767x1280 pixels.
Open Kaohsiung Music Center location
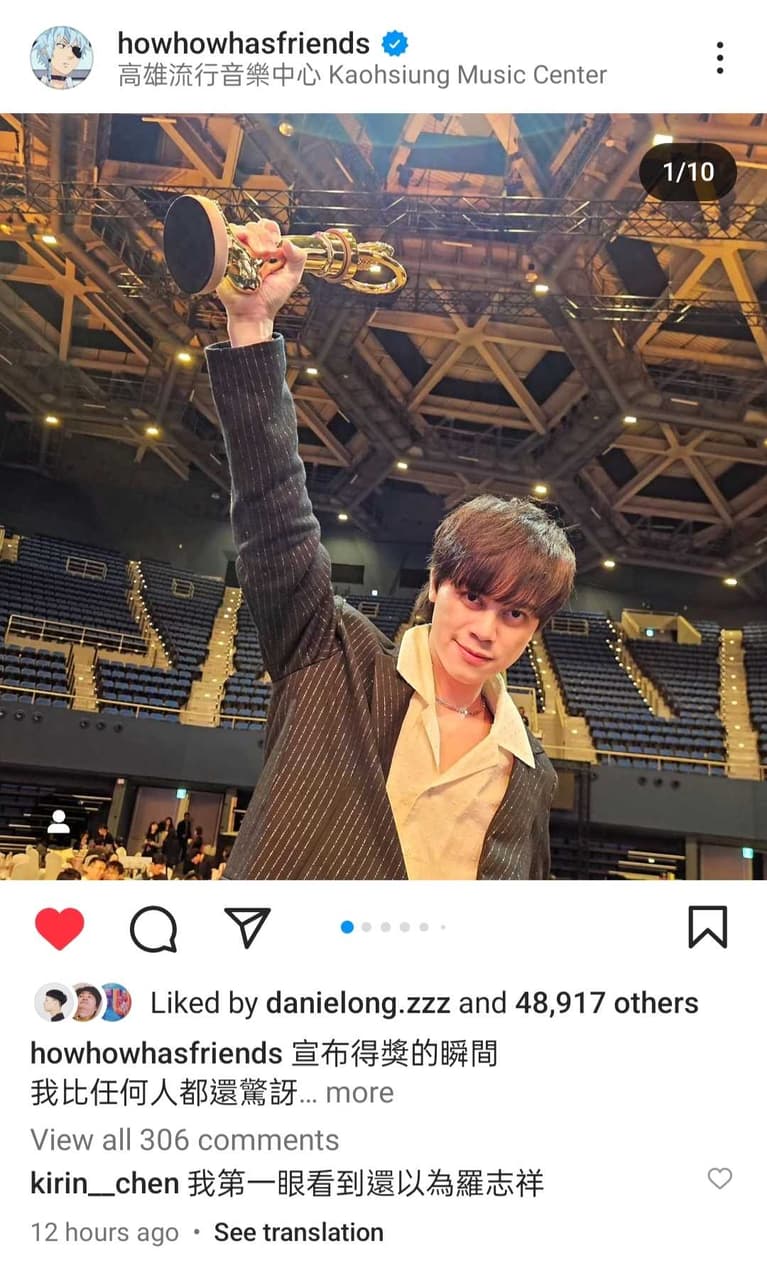point(362,75)
